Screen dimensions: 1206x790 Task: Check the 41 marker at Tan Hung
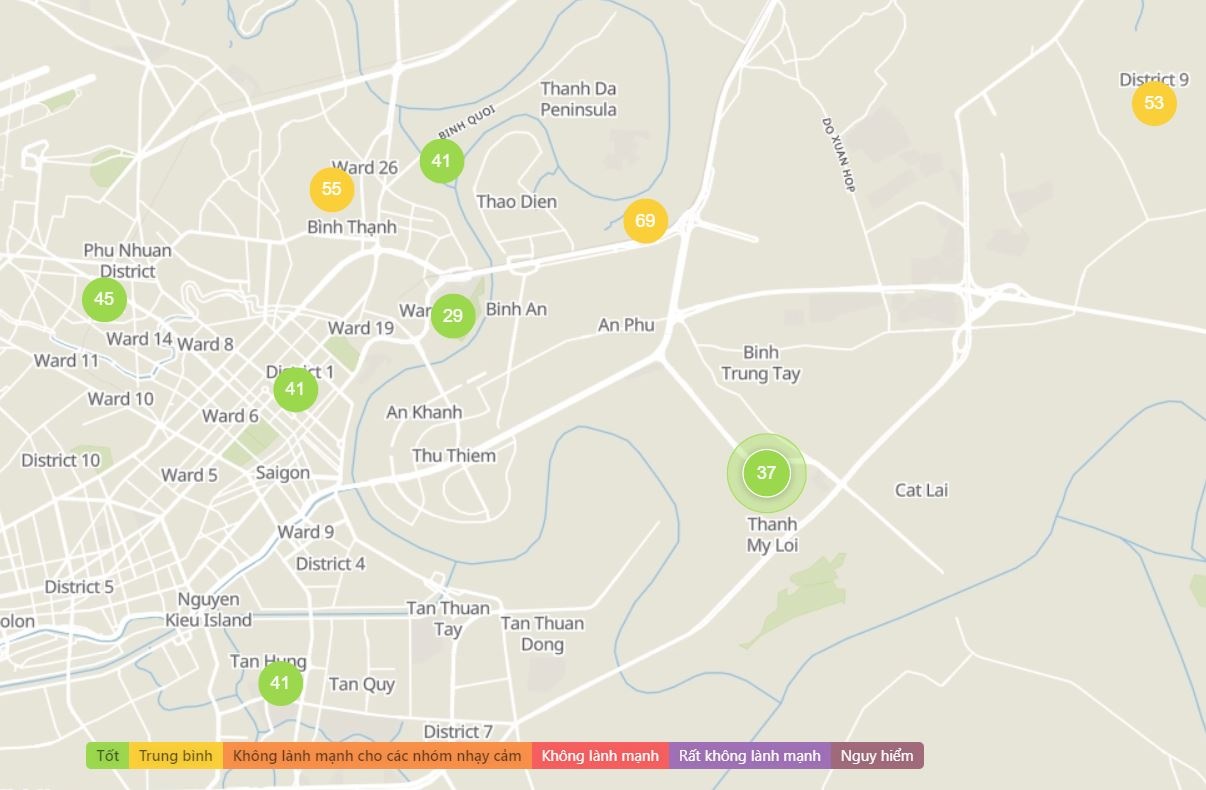(x=280, y=683)
